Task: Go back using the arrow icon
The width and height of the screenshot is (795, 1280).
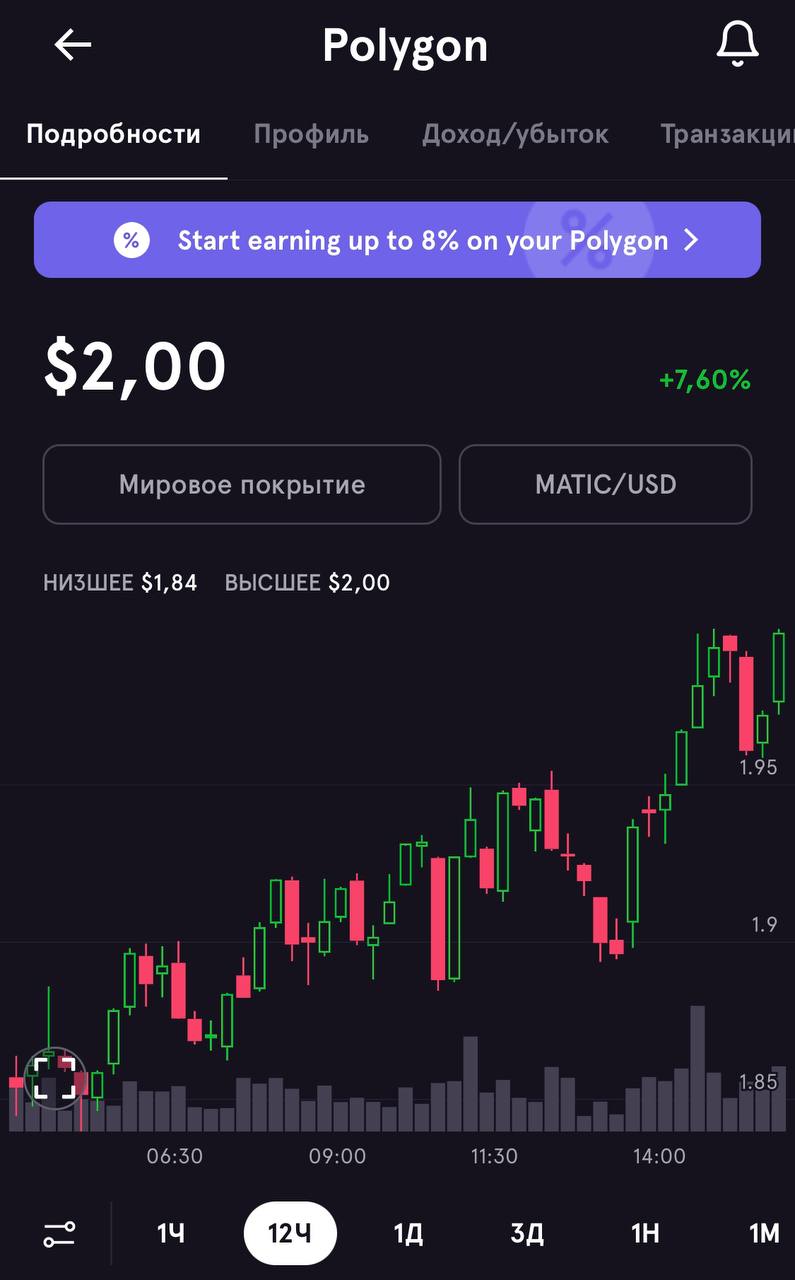Action: click(x=73, y=45)
